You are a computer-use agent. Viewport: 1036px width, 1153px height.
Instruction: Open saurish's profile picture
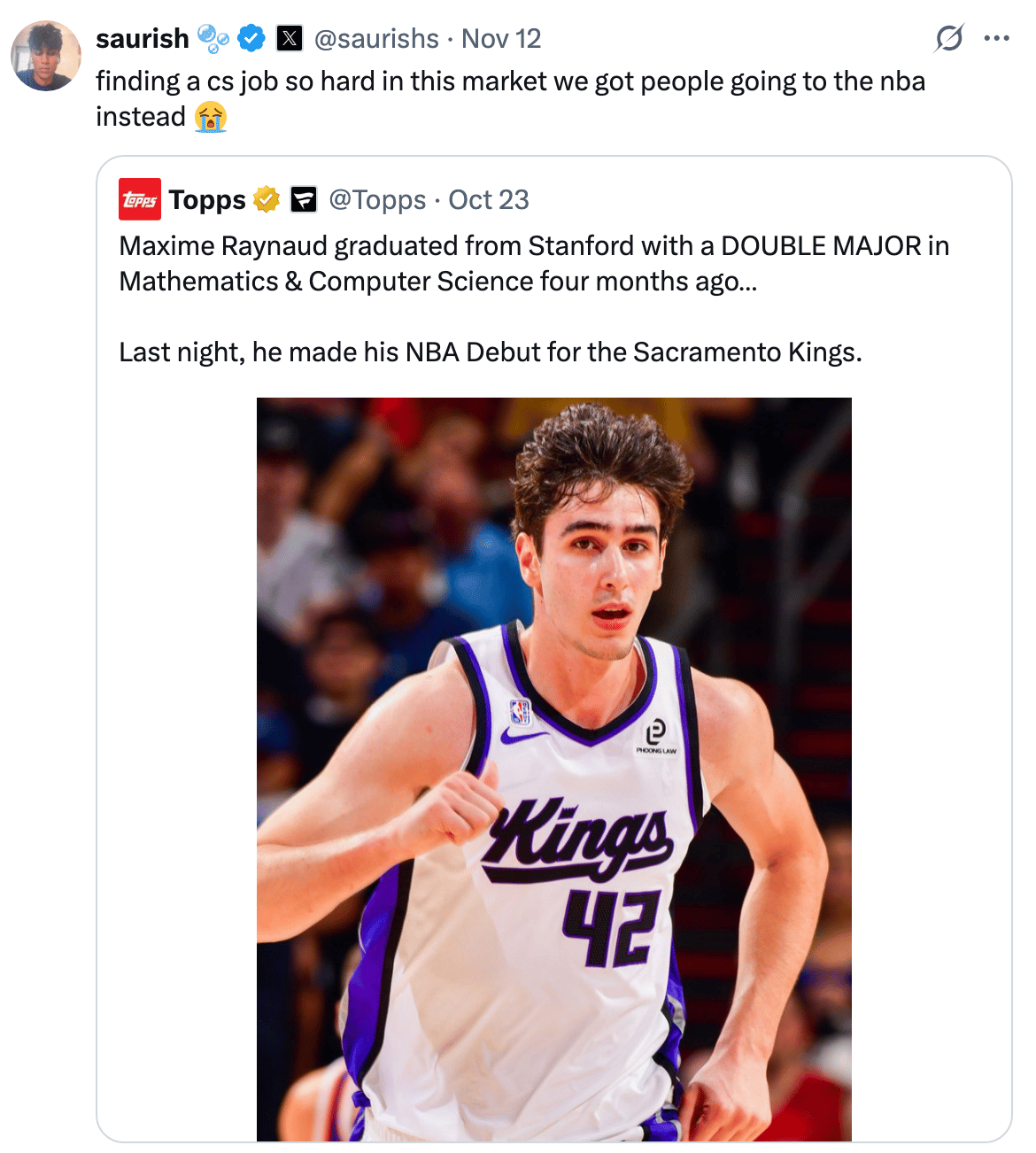(x=46, y=56)
